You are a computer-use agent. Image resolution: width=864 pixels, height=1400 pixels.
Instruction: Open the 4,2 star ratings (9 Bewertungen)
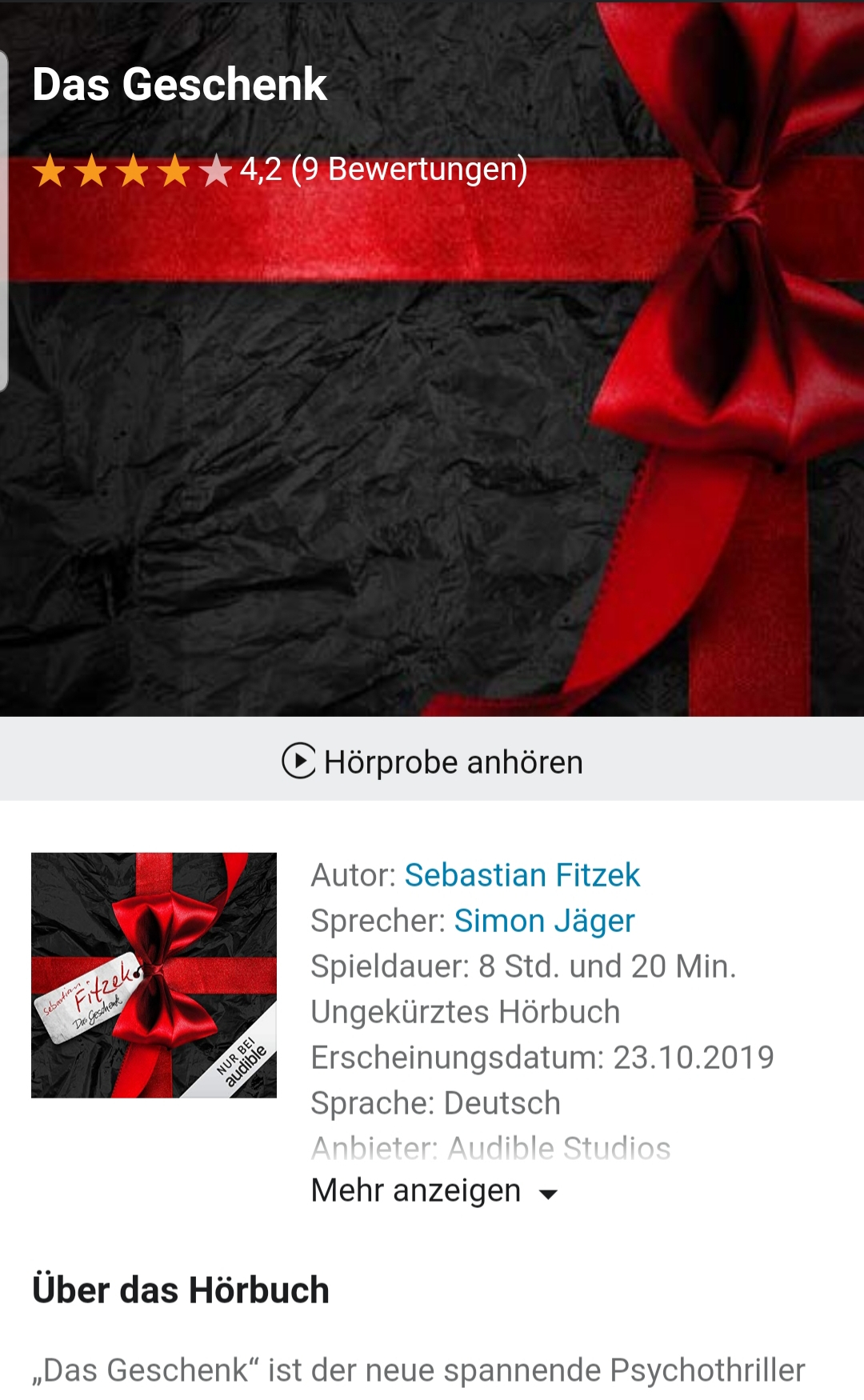point(280,170)
